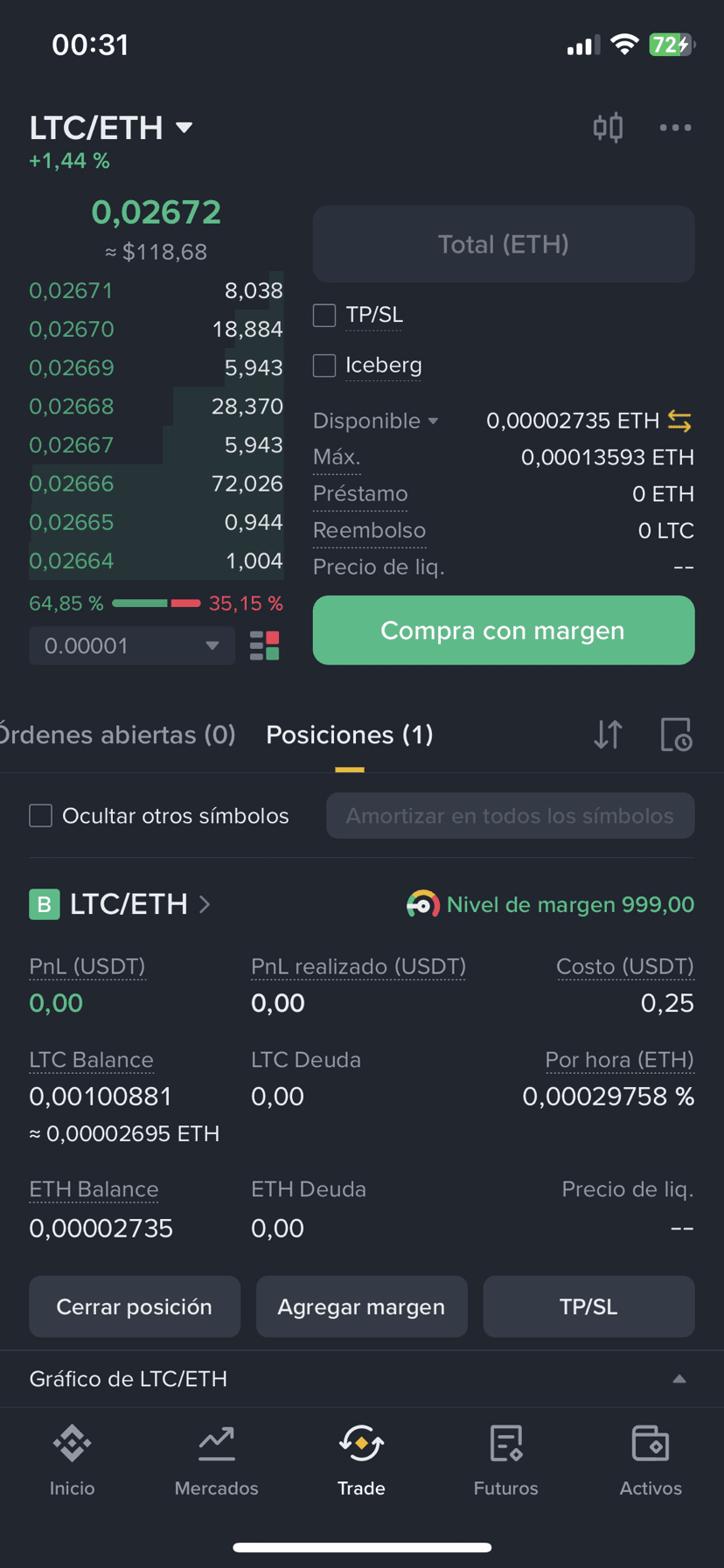Open the Activos tab

tap(651, 1457)
